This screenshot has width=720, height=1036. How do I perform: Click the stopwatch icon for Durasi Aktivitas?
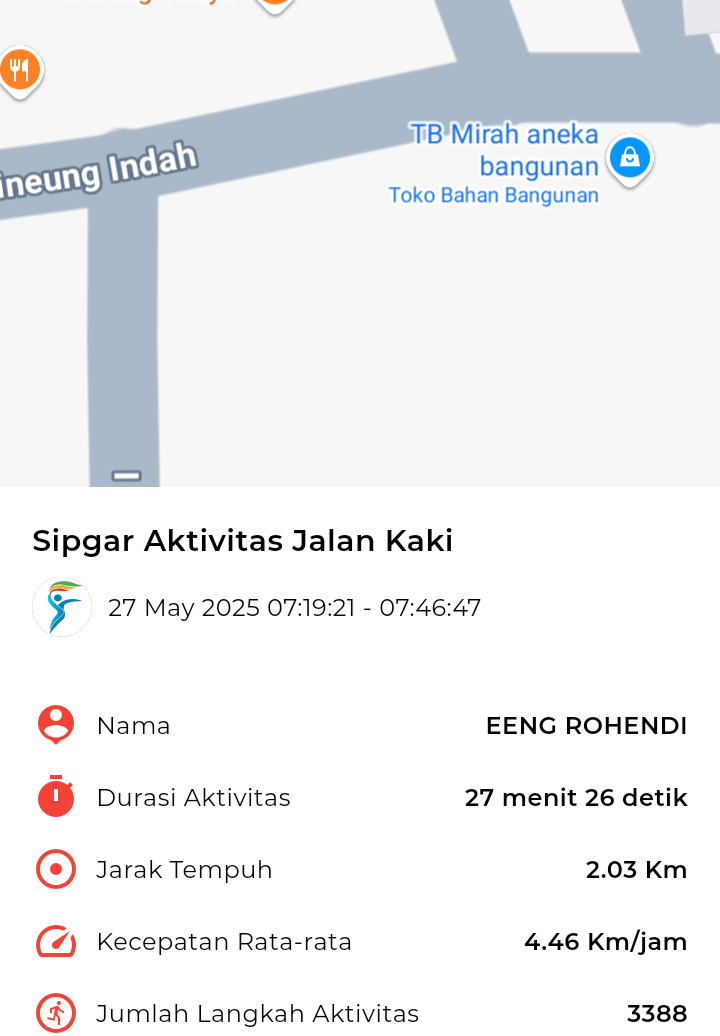click(55, 797)
